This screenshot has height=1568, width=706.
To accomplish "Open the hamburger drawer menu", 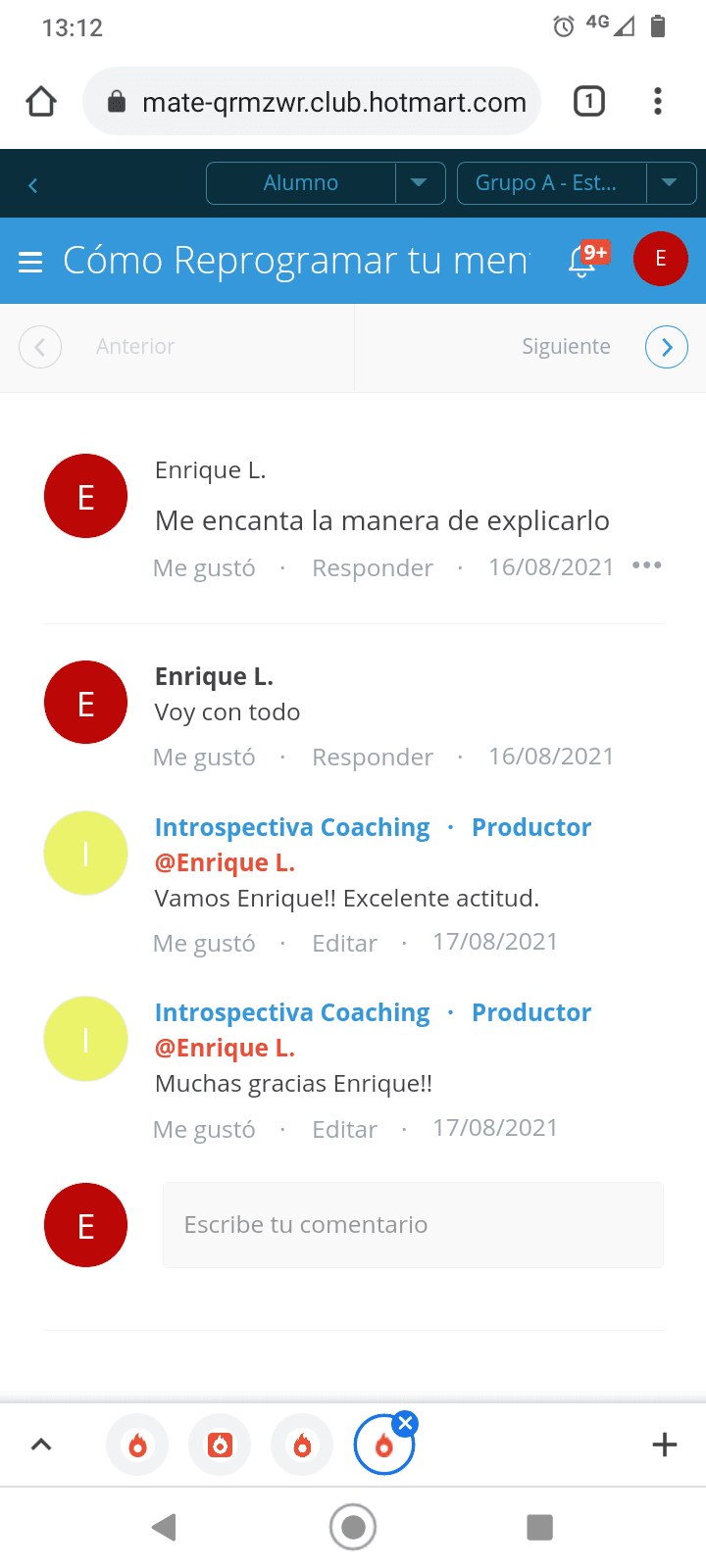I will click(30, 262).
